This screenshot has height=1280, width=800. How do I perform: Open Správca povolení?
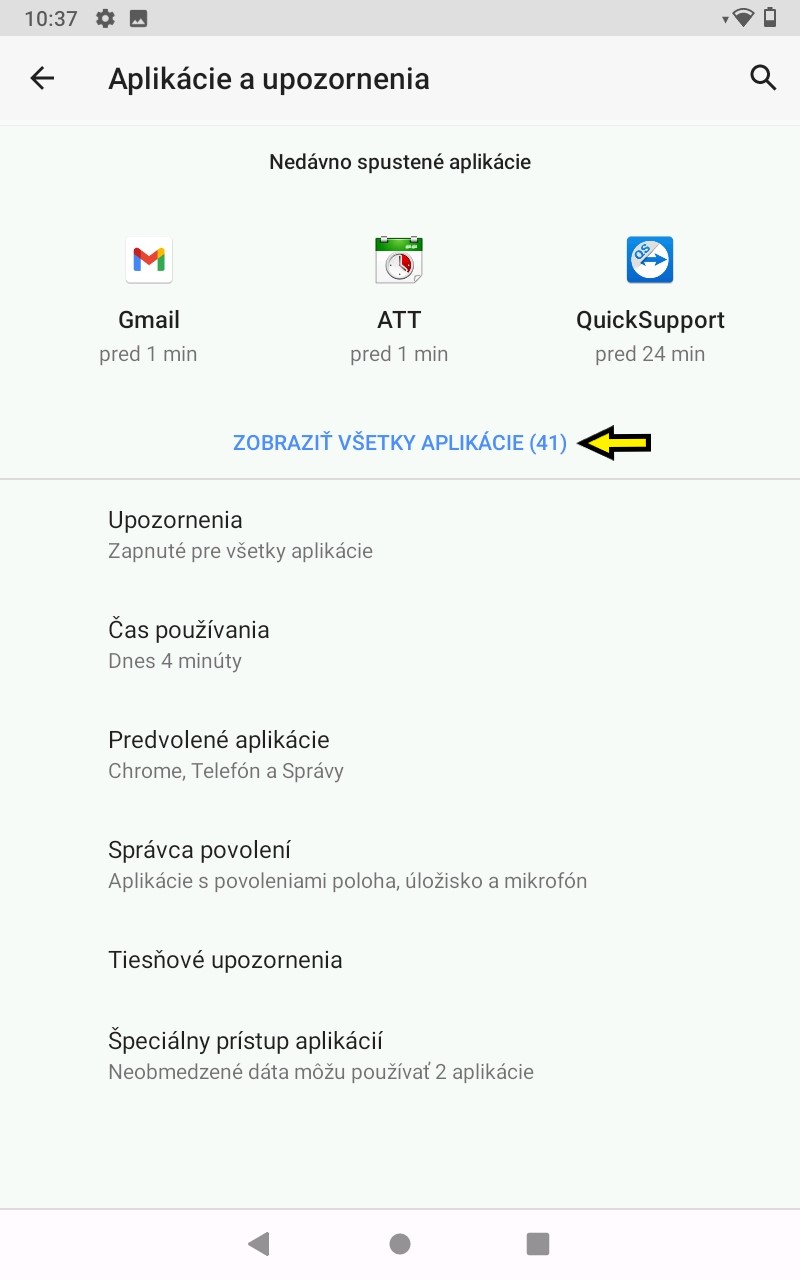[400, 865]
